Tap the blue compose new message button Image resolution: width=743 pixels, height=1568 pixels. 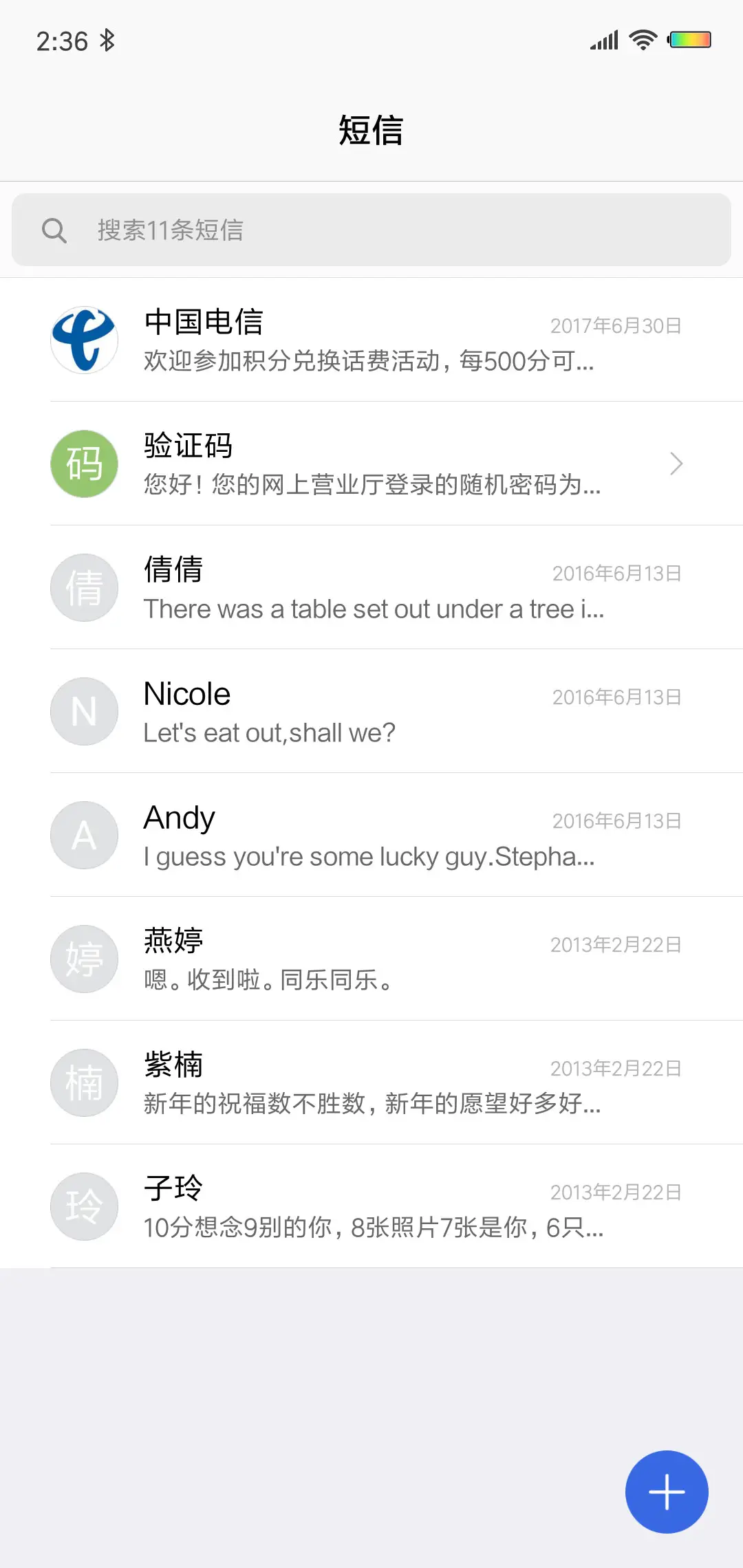[x=666, y=1491]
